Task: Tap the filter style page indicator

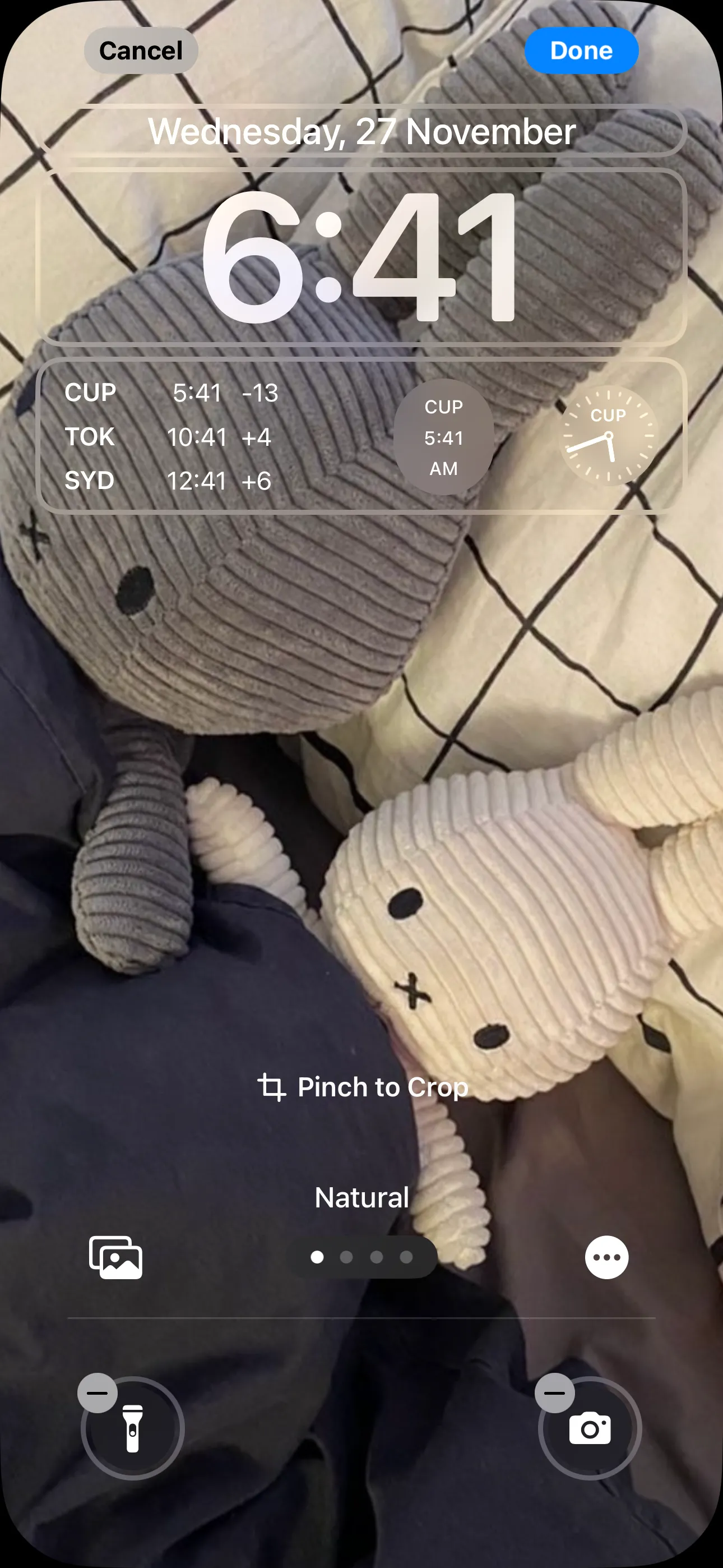Action: 363,1257
